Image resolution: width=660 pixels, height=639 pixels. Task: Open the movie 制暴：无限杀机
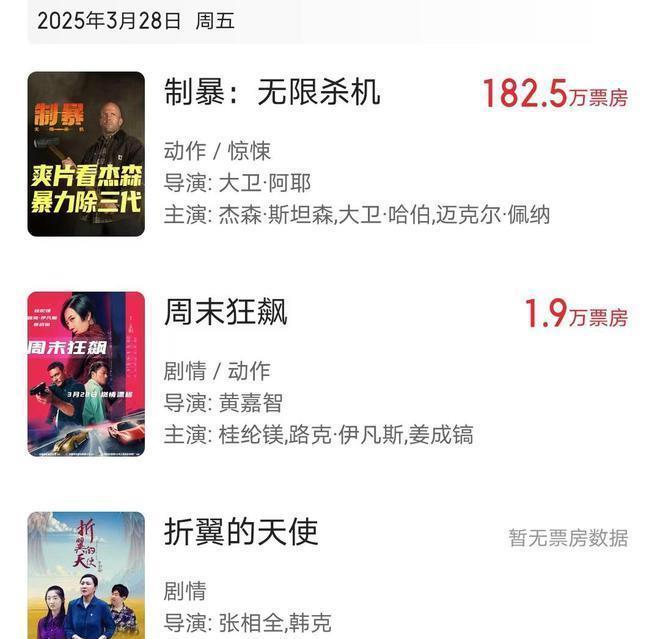pyautogui.click(x=272, y=93)
